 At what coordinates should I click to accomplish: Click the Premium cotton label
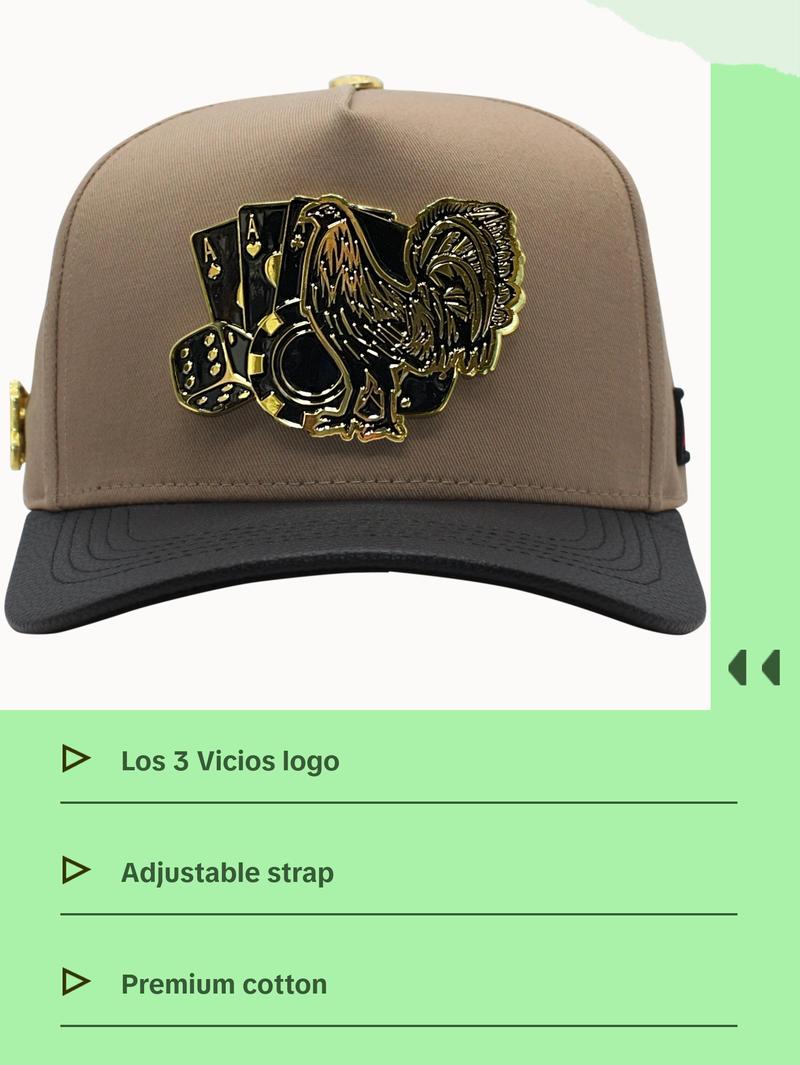222,984
